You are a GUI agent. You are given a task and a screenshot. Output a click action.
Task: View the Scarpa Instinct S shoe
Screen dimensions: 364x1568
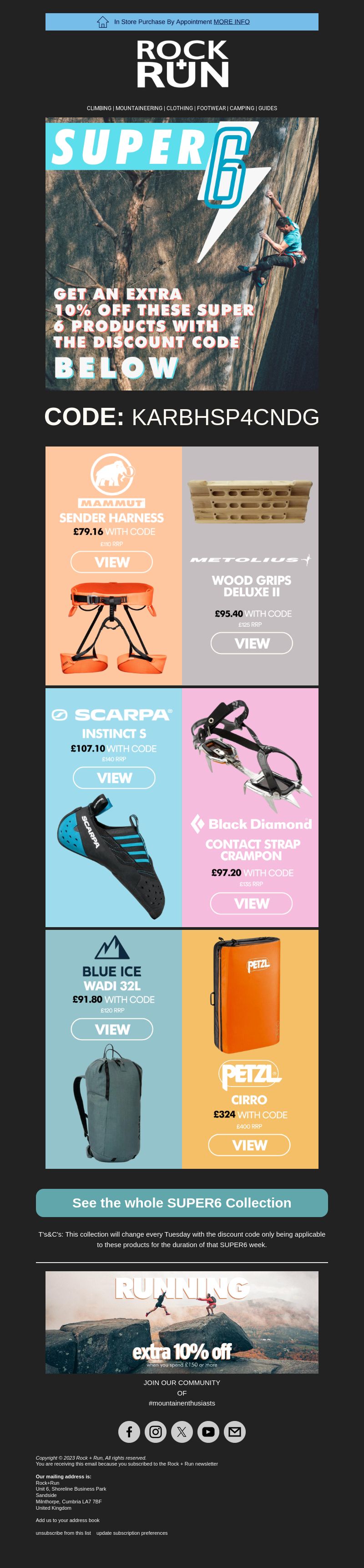pyautogui.click(x=114, y=778)
